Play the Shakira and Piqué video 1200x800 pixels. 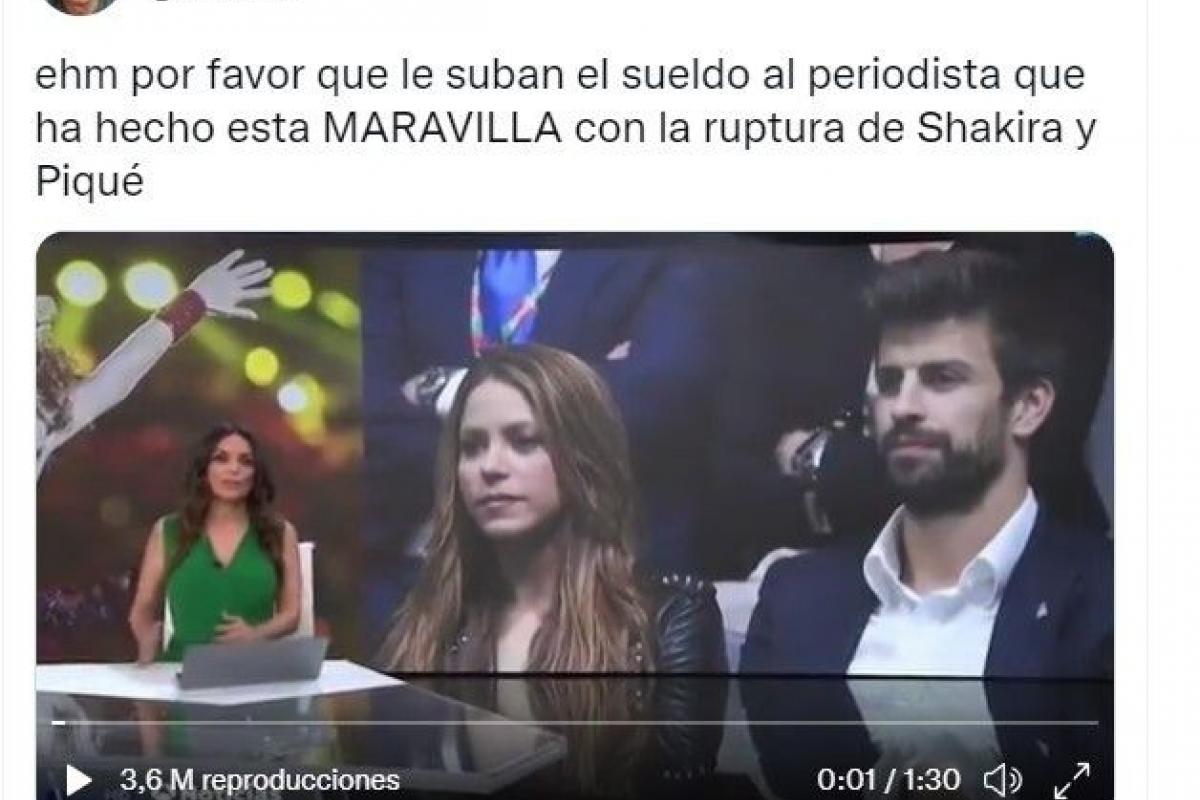pyautogui.click(x=78, y=779)
